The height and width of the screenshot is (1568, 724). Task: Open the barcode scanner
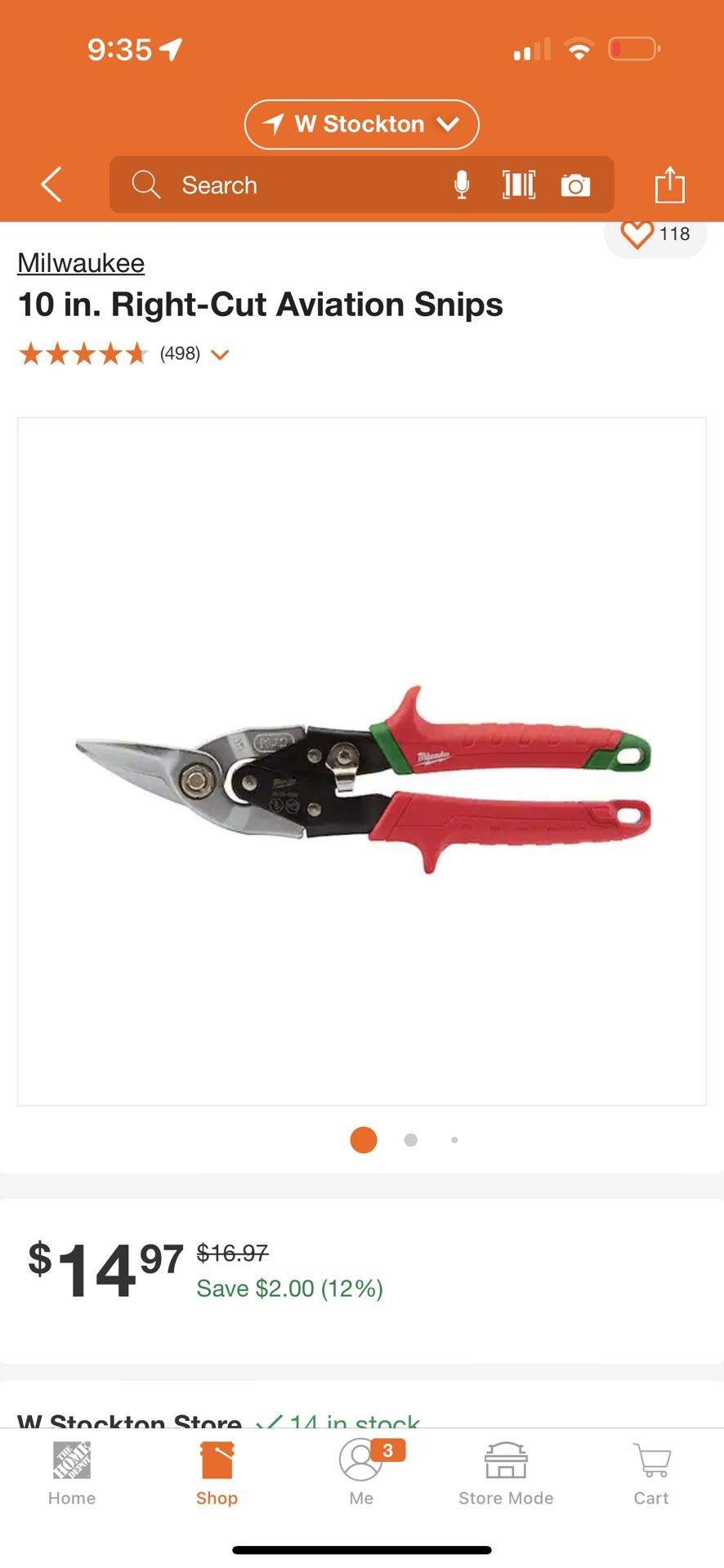tap(519, 185)
